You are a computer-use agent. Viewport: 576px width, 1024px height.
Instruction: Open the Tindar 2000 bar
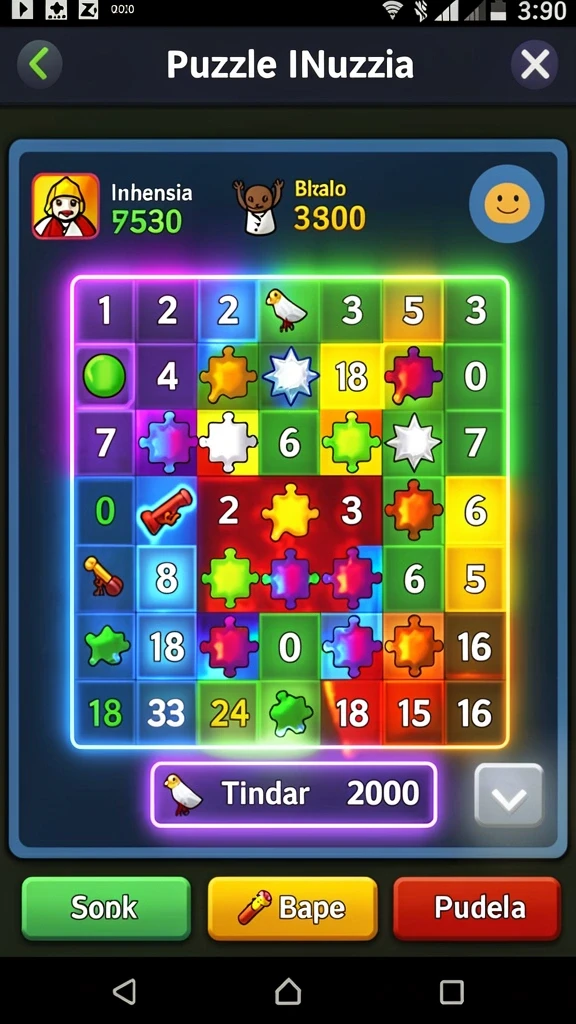tap(294, 795)
